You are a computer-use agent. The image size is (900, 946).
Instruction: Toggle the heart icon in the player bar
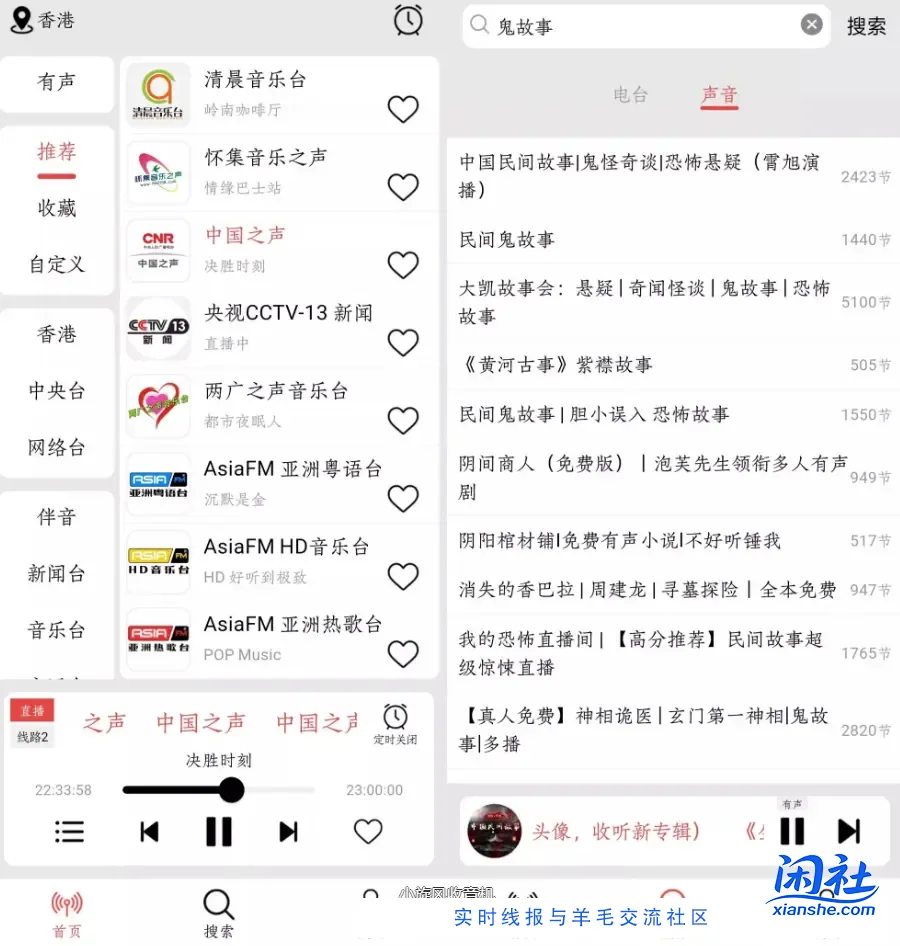click(367, 831)
